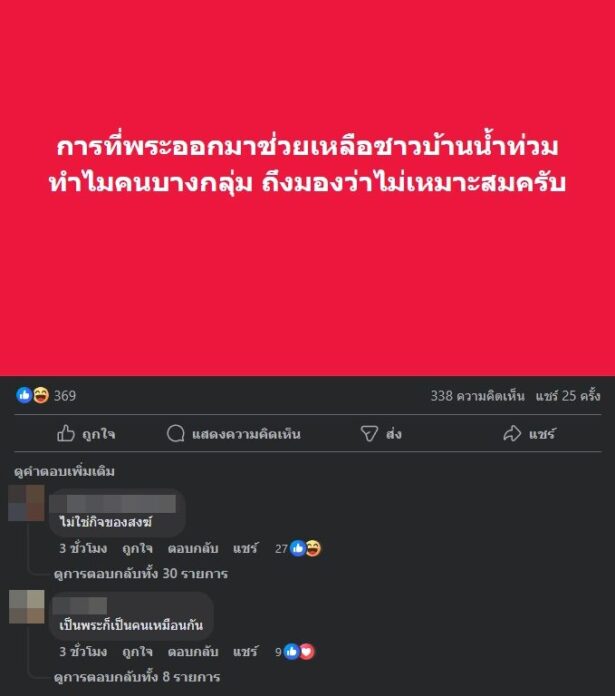Like the post with ถูกใจ button
The height and width of the screenshot is (696, 615).
click(86, 434)
